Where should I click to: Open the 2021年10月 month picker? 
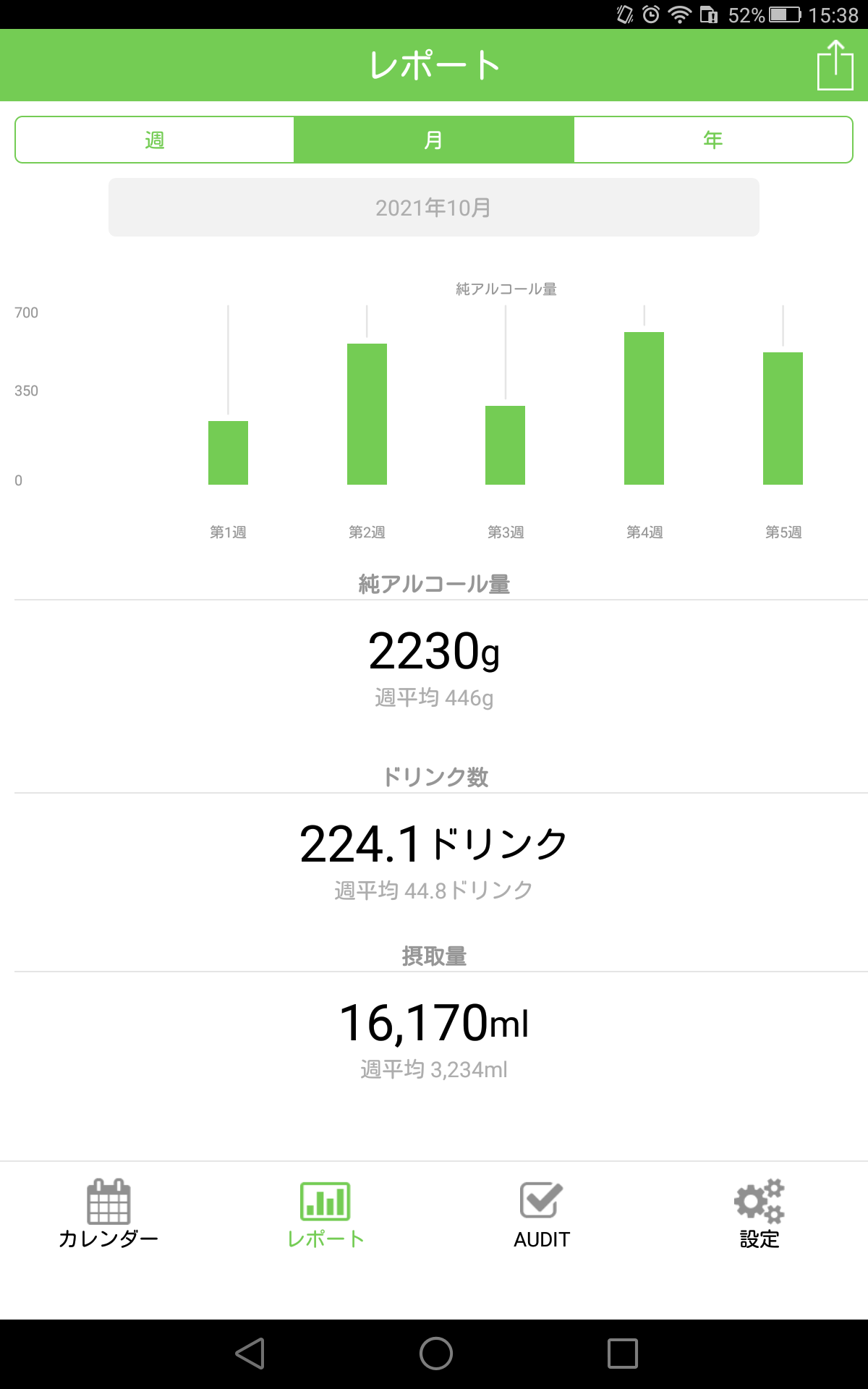[x=434, y=208]
